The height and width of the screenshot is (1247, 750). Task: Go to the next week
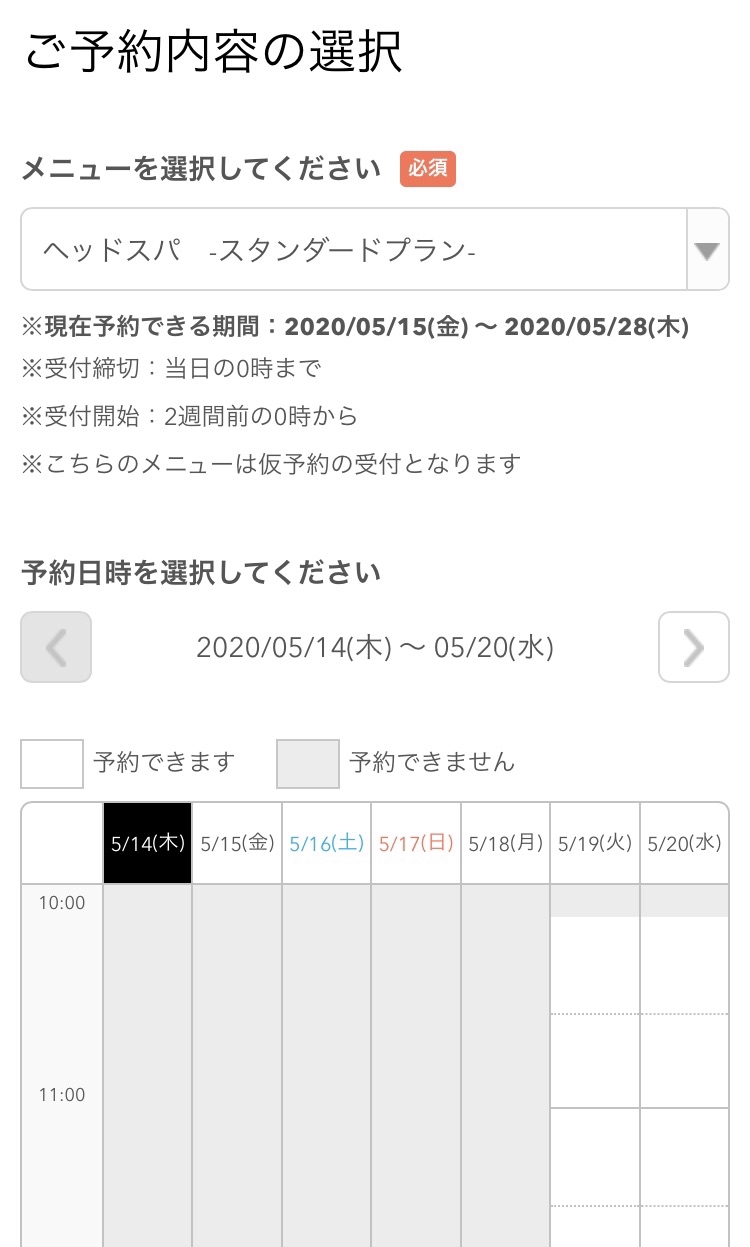tap(694, 647)
